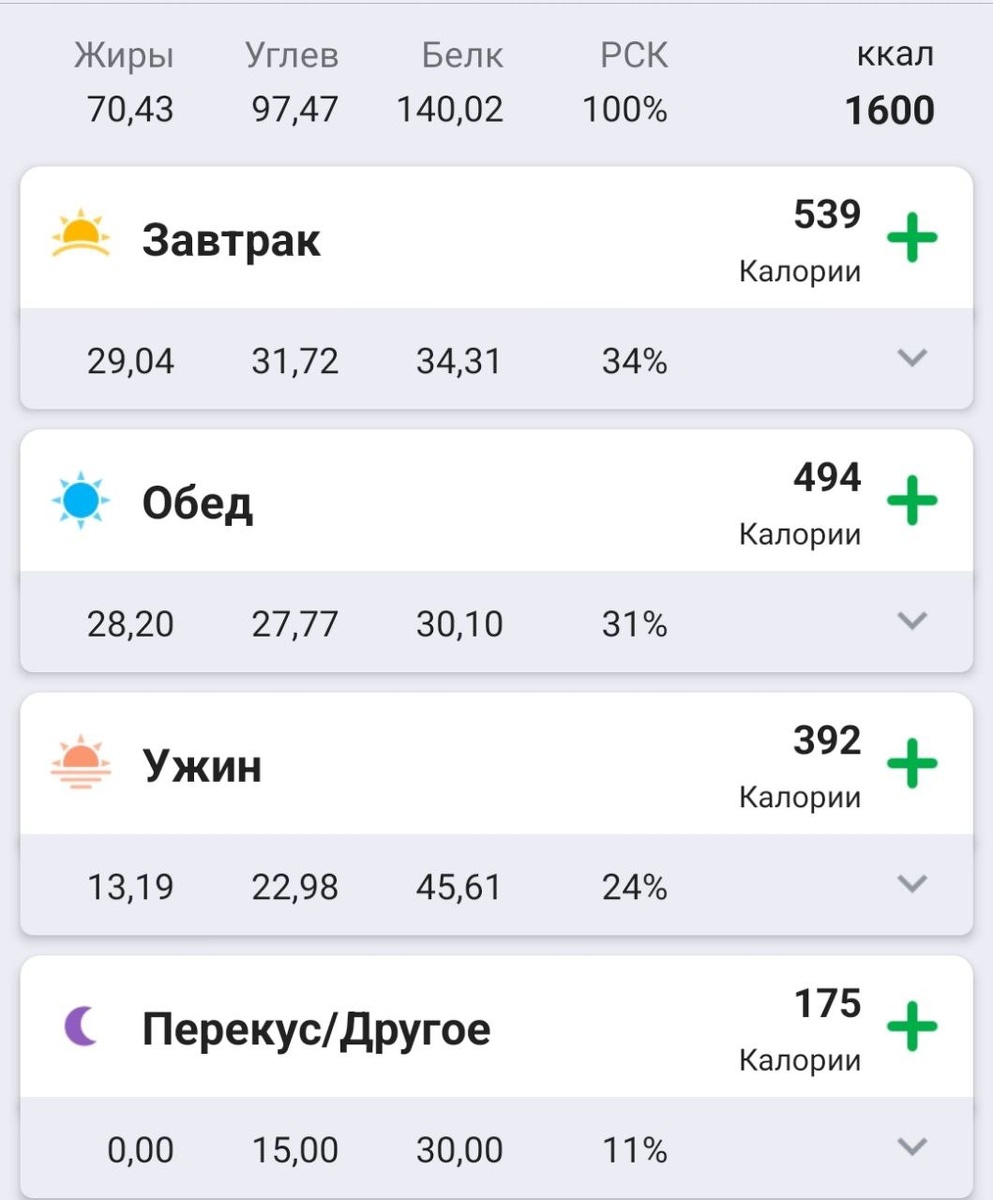Click the Жиры column header
The image size is (993, 1200).
pos(124,55)
